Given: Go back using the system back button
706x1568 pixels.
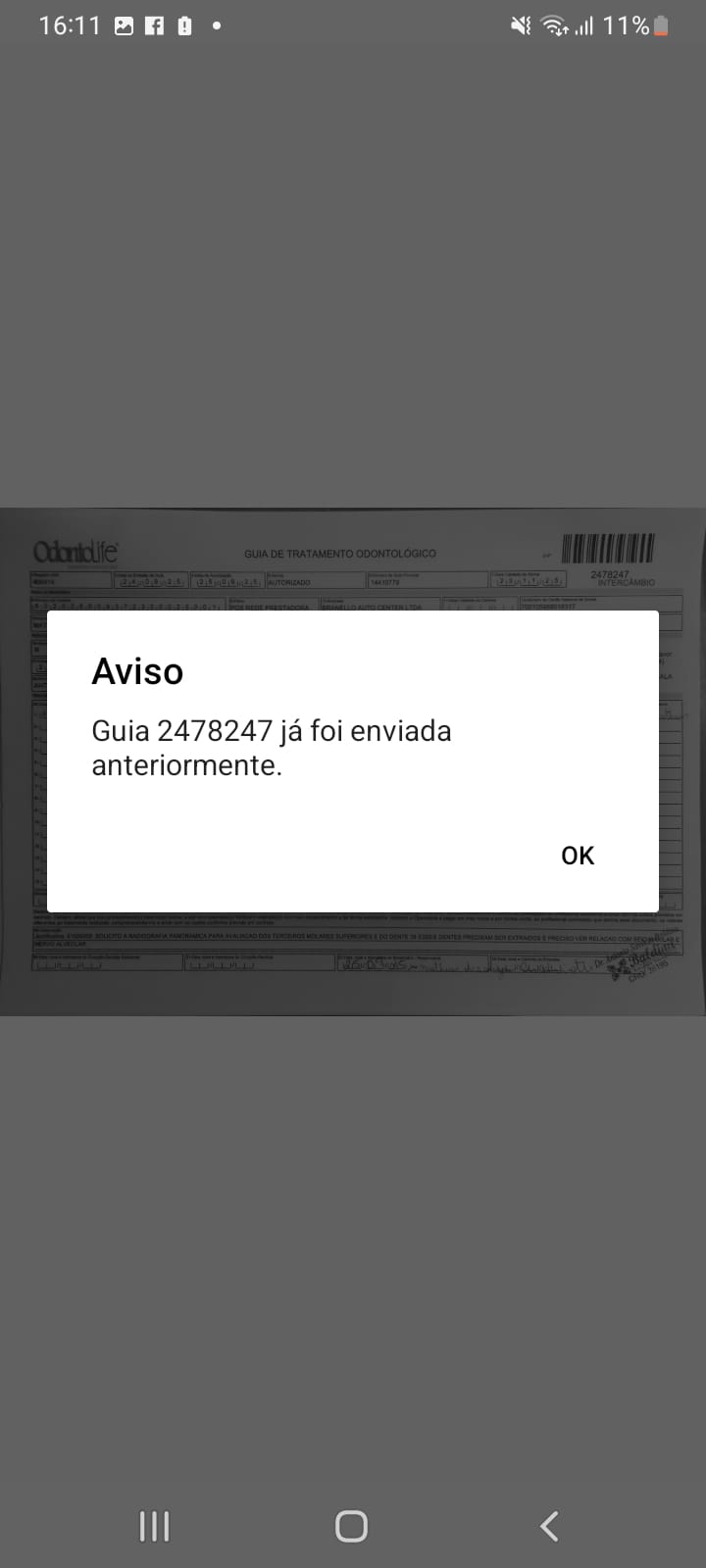Looking at the screenshot, I should [x=549, y=1526].
